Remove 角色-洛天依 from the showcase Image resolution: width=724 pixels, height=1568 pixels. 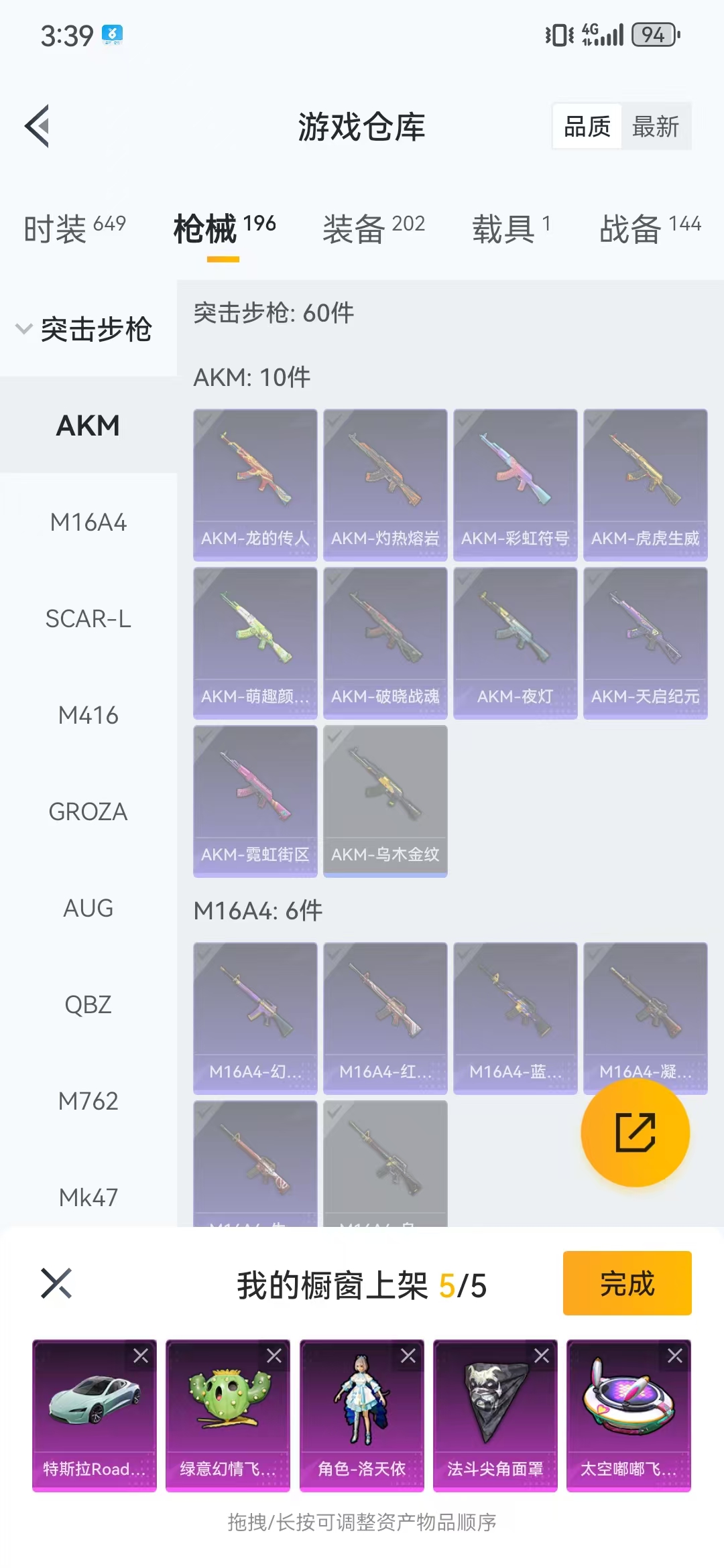408,1356
